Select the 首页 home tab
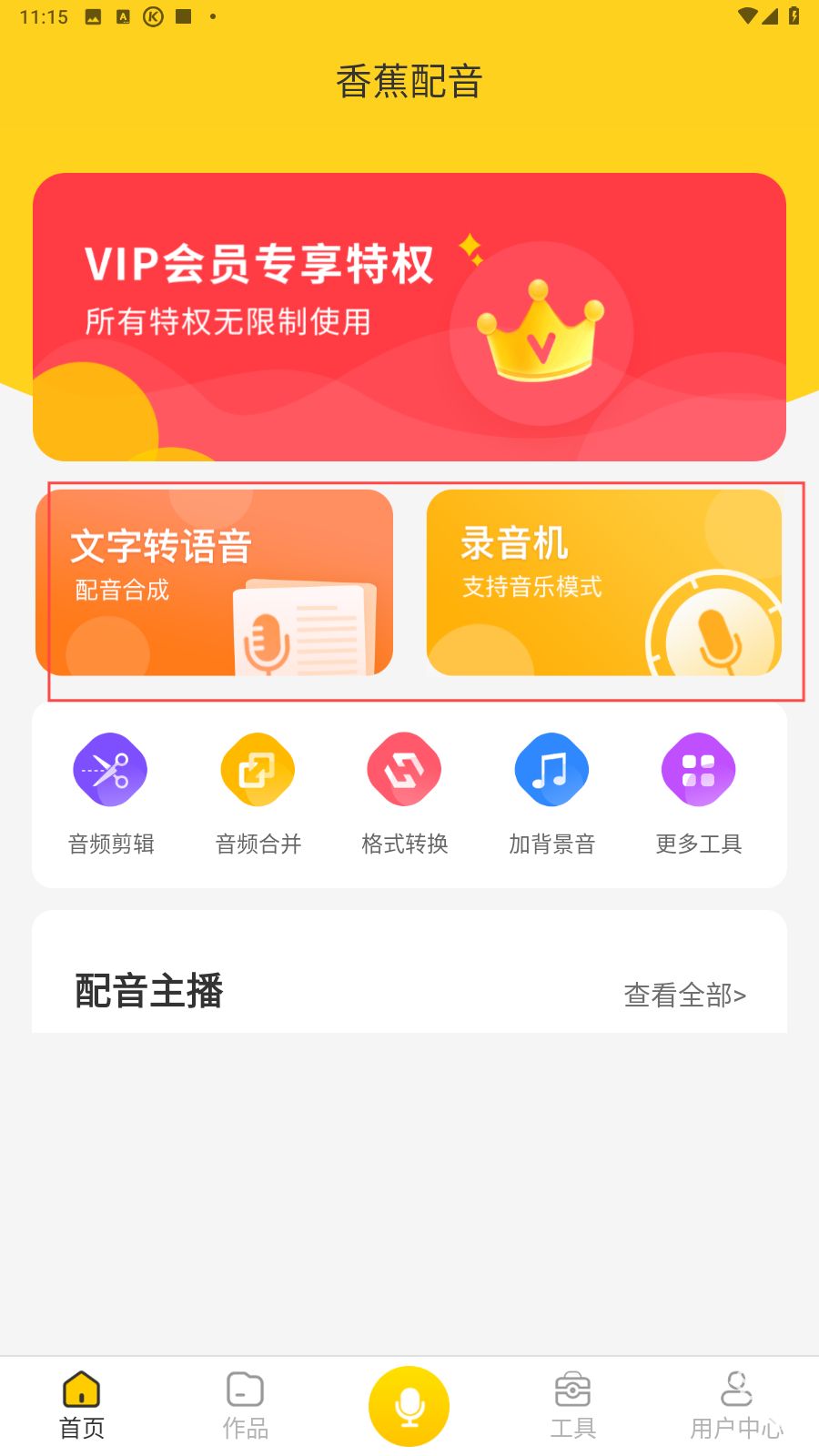The image size is (819, 1456). pyautogui.click(x=81, y=1405)
